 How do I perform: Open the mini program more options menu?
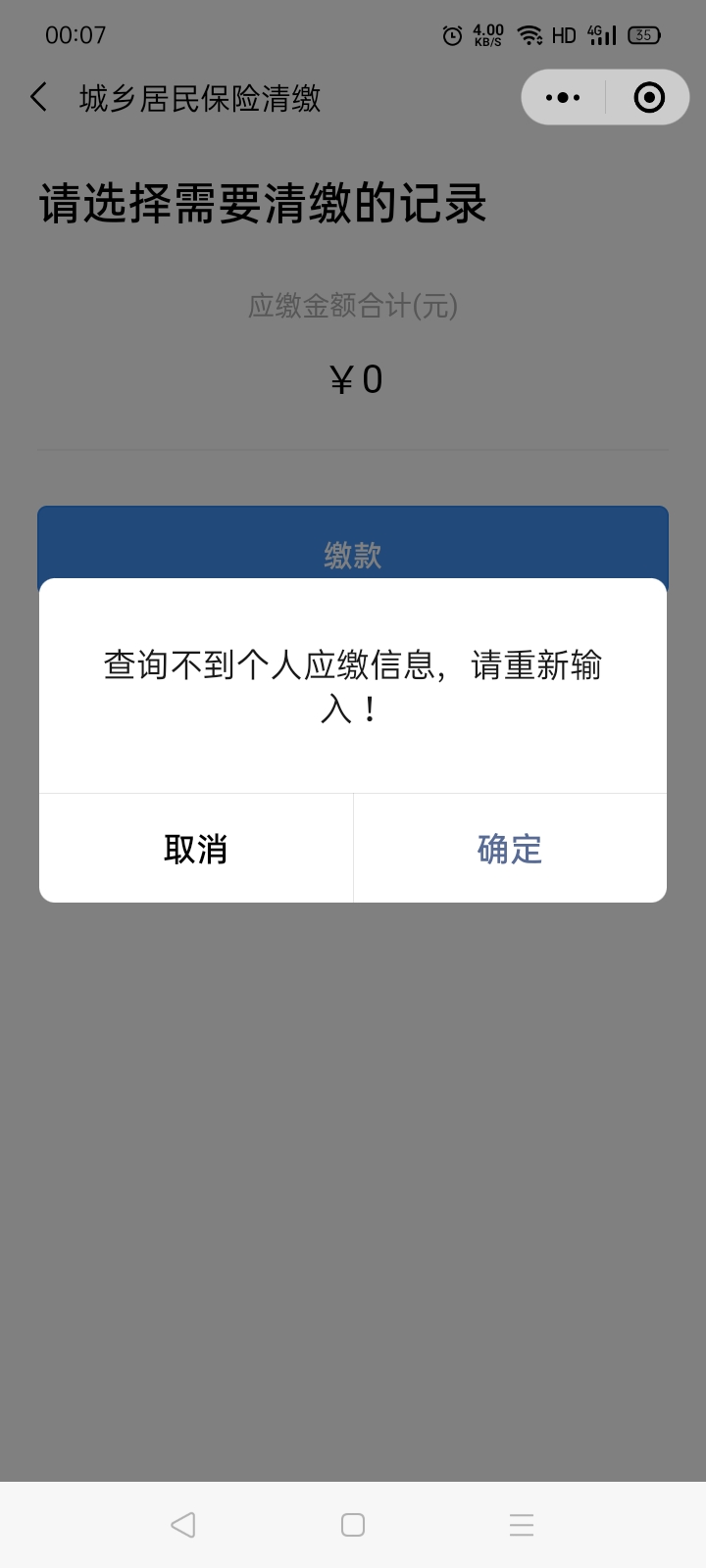[x=563, y=98]
